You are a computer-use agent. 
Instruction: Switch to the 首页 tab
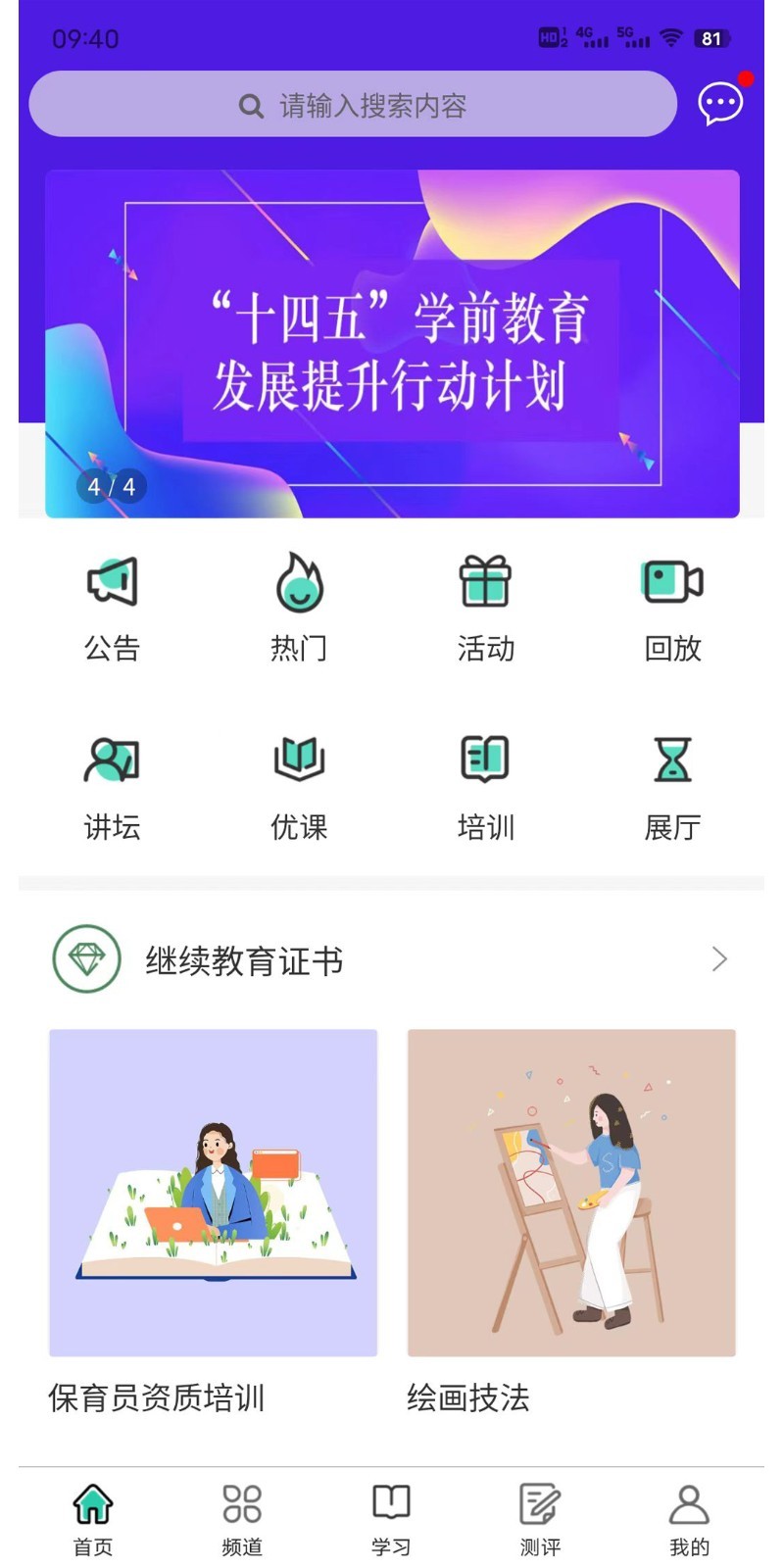pyautogui.click(x=93, y=1518)
